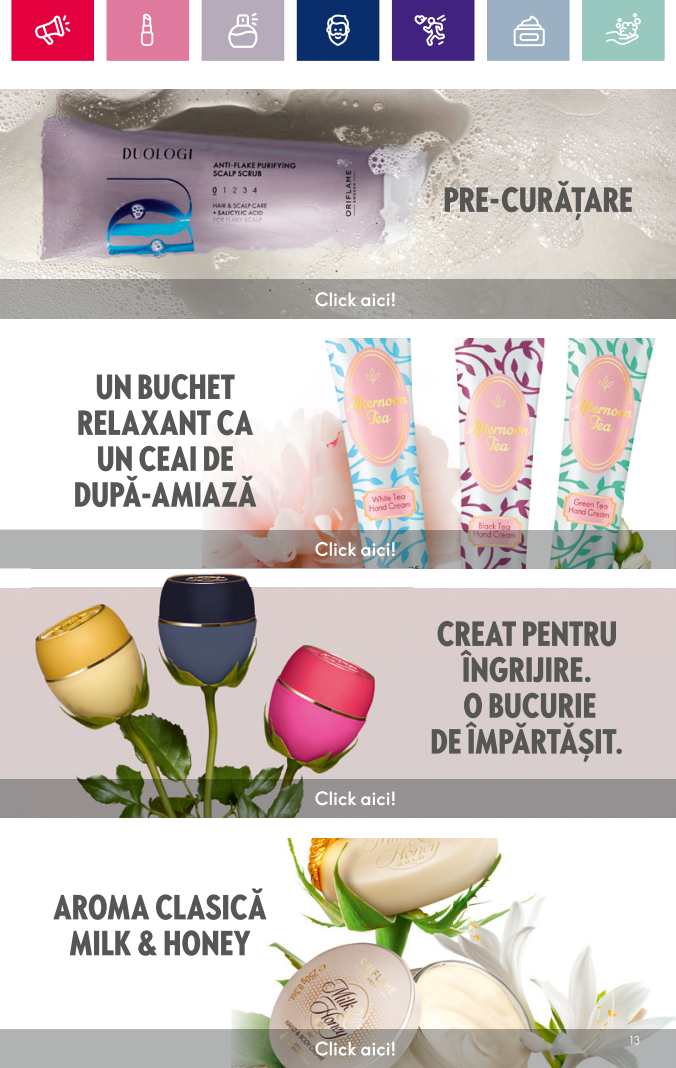Open the purple wellness category icon
Viewport: 676px width, 1068px height.
click(433, 31)
